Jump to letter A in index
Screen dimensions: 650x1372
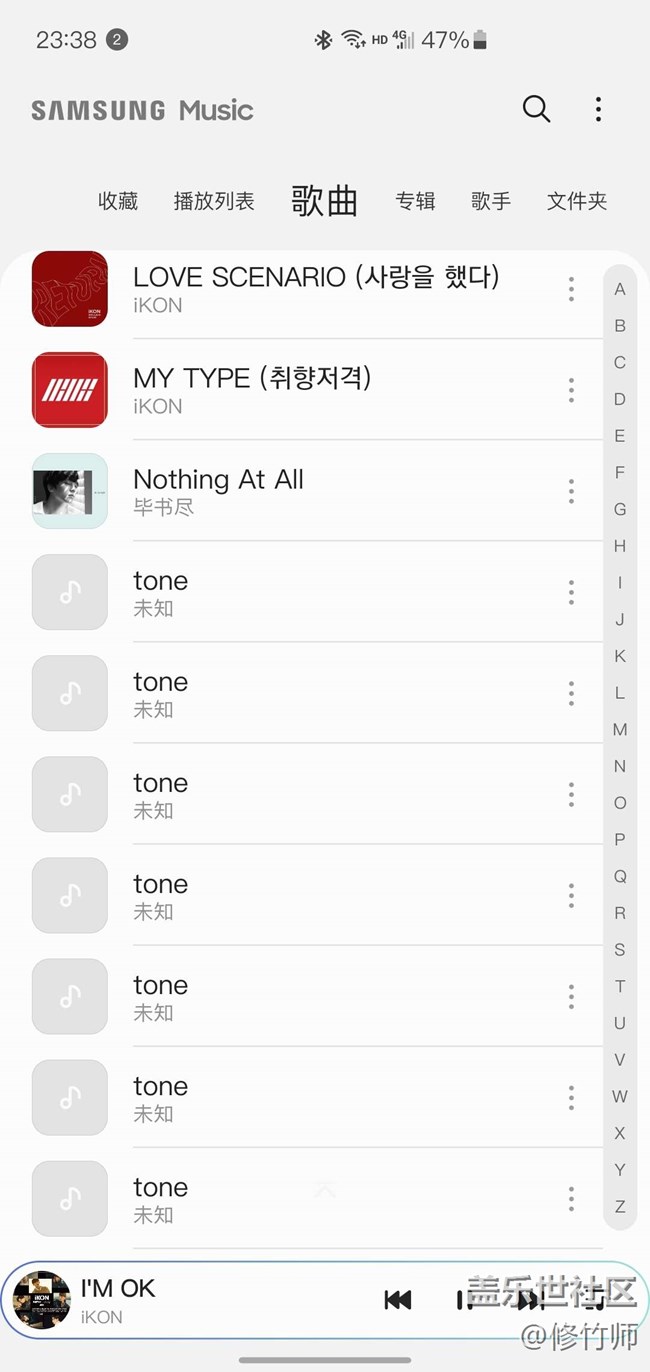pyautogui.click(x=620, y=289)
